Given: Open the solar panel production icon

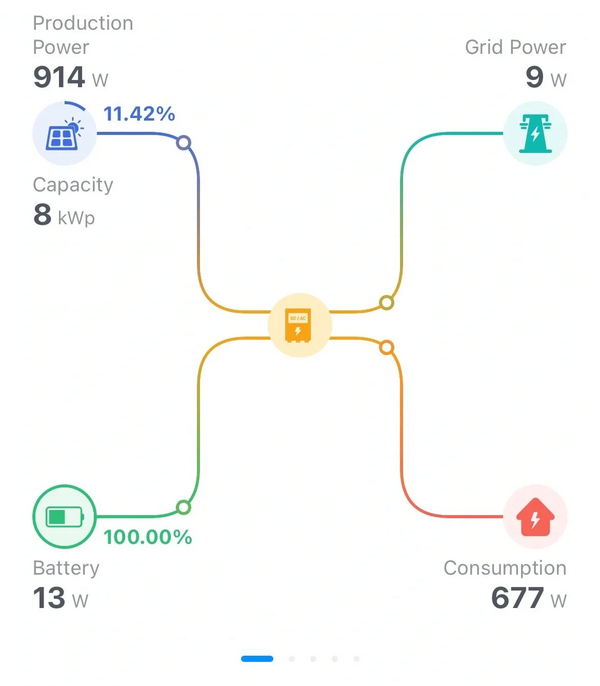Looking at the screenshot, I should click(x=64, y=133).
